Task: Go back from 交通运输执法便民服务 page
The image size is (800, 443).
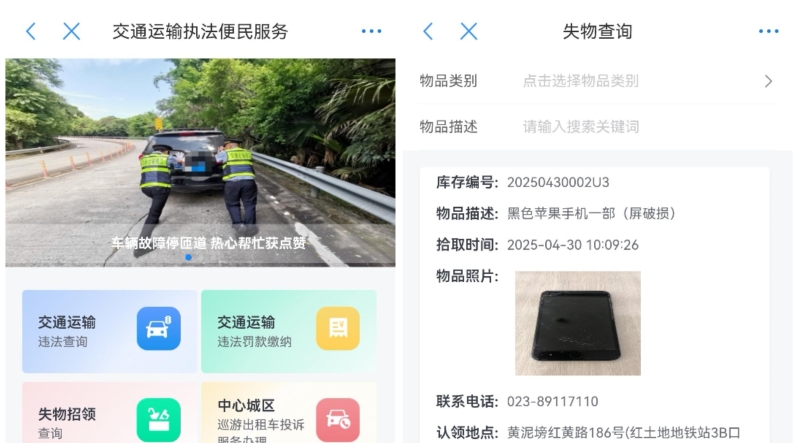Action: [31, 31]
